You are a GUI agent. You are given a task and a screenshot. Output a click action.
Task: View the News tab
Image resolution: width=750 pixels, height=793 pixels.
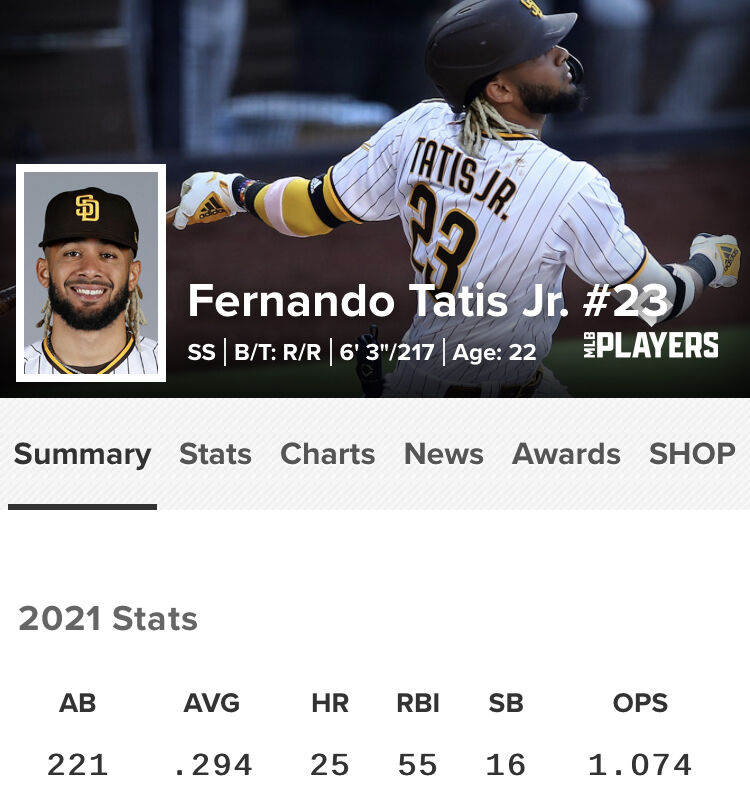[444, 454]
